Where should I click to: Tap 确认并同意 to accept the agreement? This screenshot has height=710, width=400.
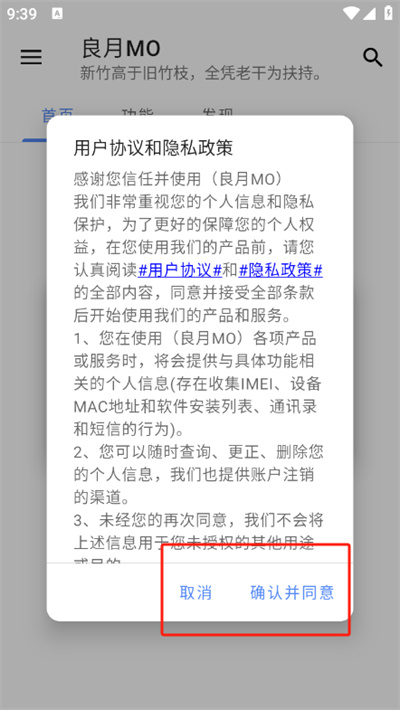pos(292,592)
